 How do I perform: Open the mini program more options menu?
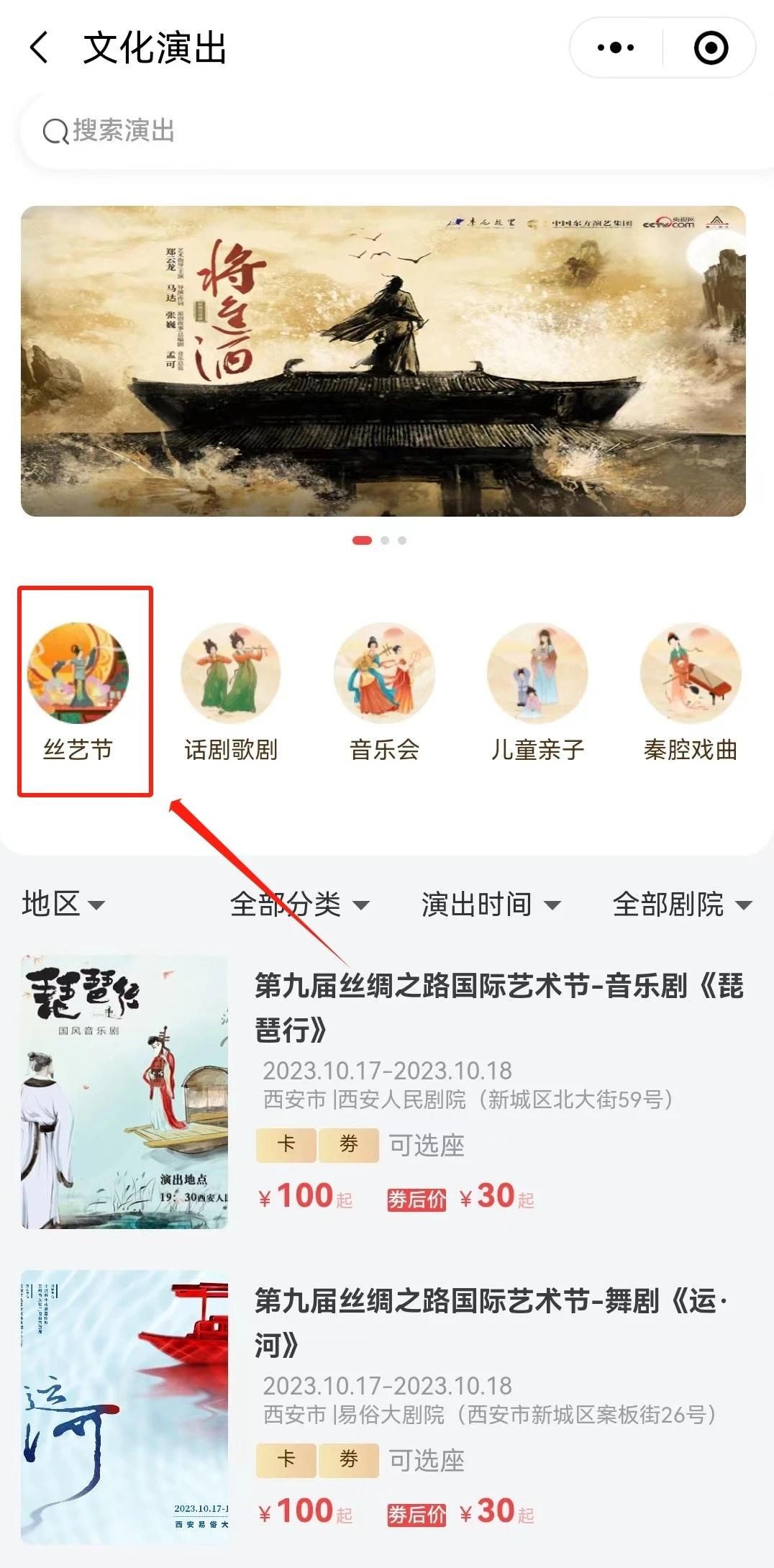(616, 48)
